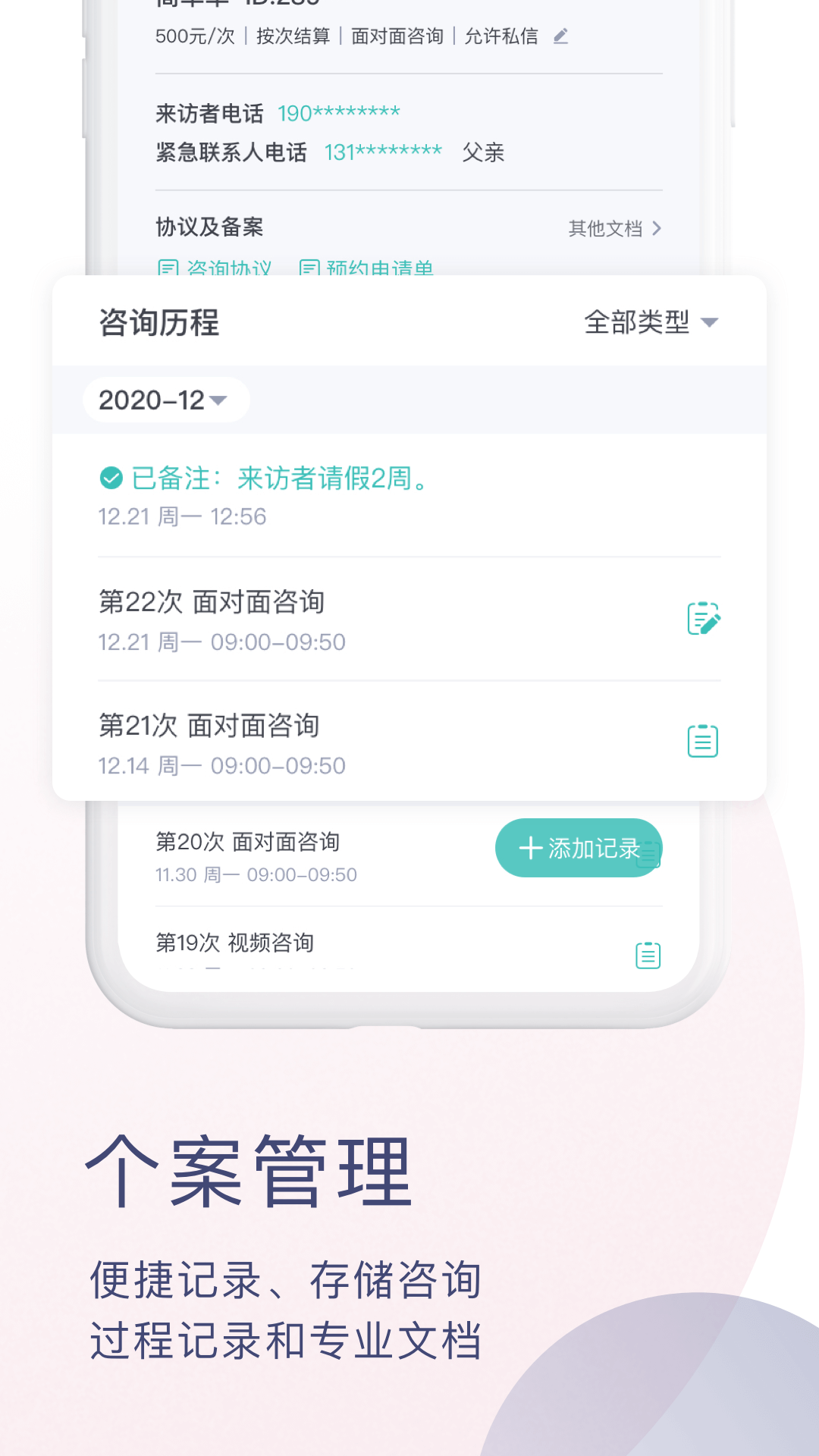Screen dimensions: 819x1456
Task: Click emergency contact number 131********
Action: [x=382, y=152]
